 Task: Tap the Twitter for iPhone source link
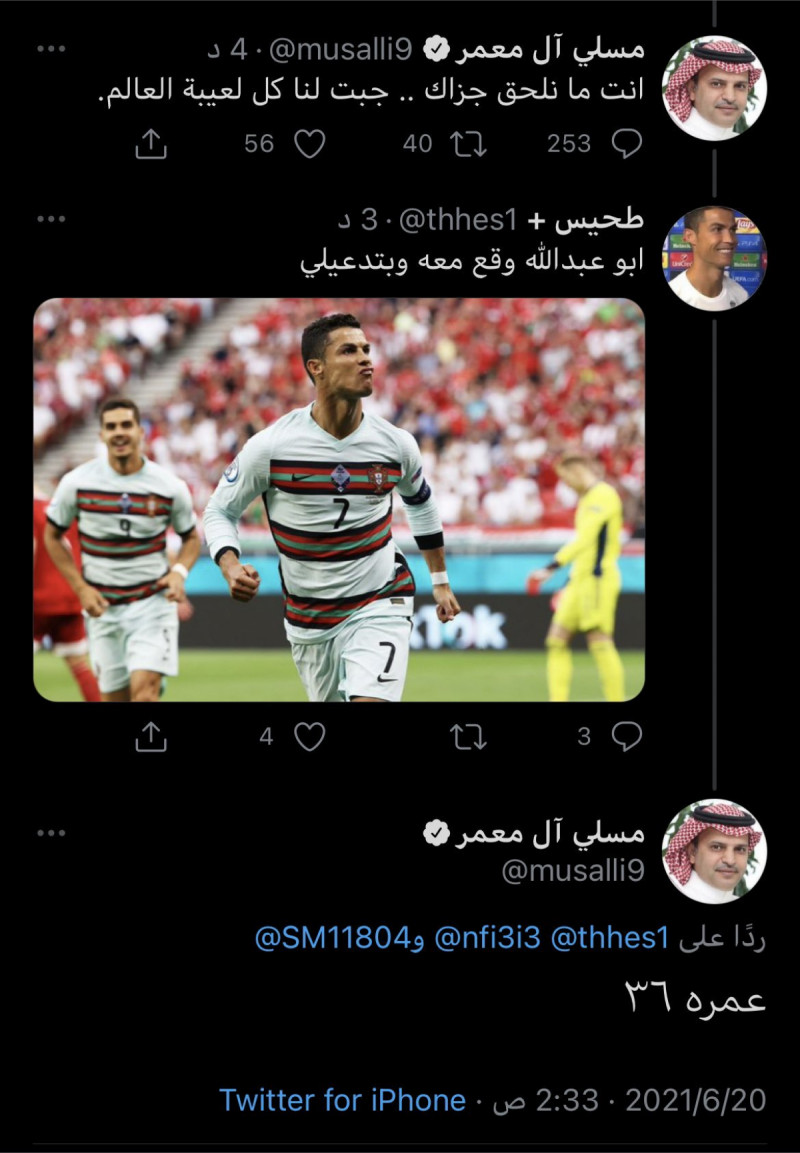tap(342, 1101)
